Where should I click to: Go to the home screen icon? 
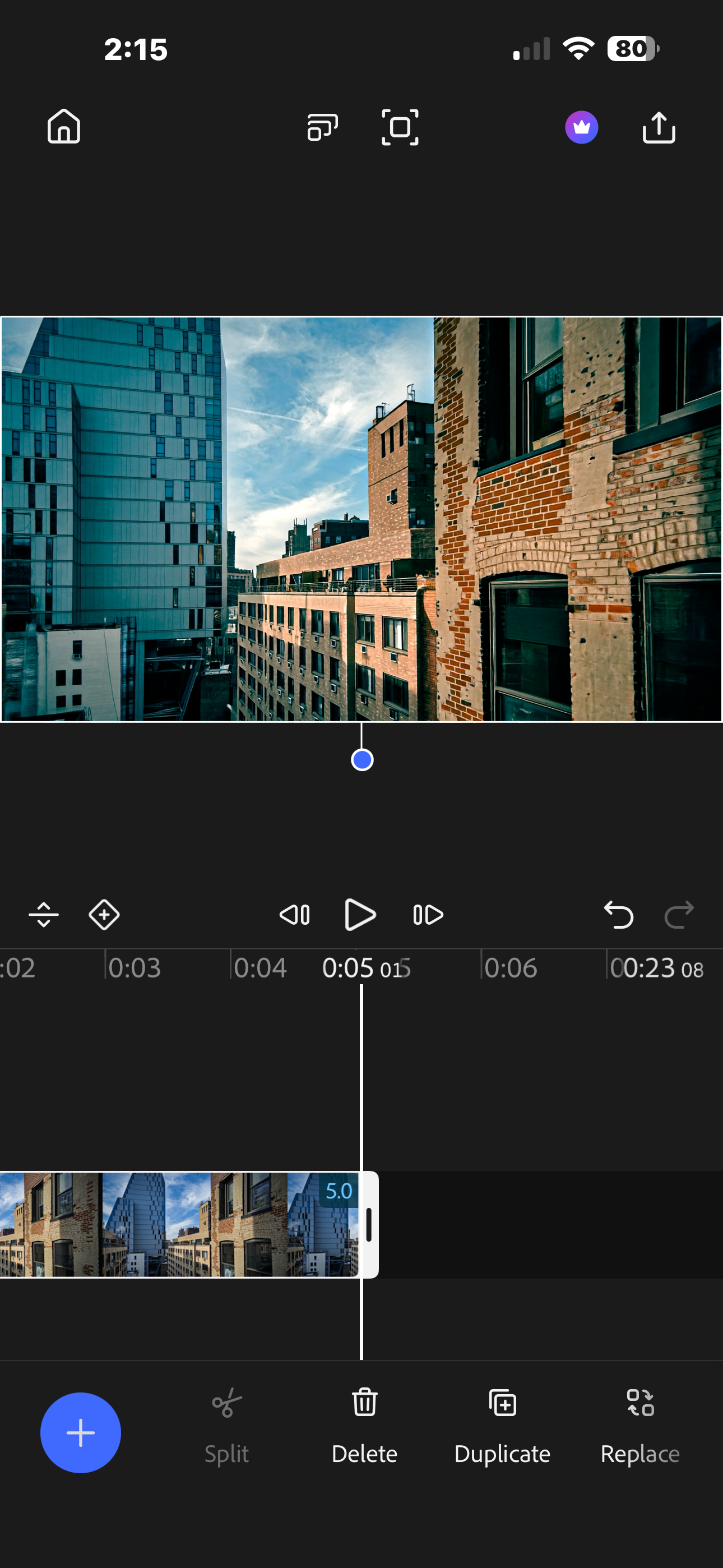click(64, 127)
